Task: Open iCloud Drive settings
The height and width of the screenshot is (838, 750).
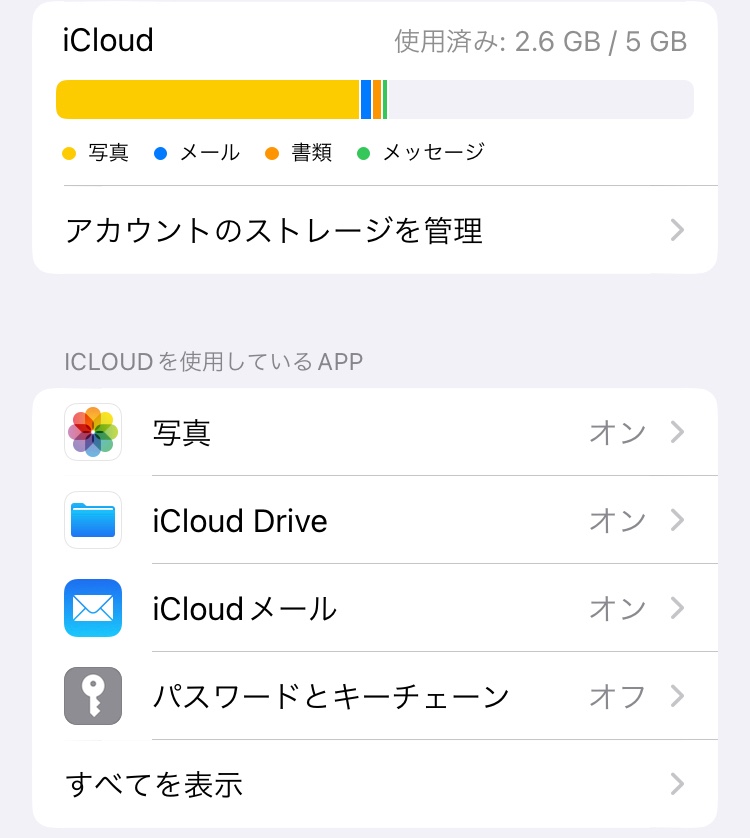Action: pyautogui.click(x=374, y=520)
